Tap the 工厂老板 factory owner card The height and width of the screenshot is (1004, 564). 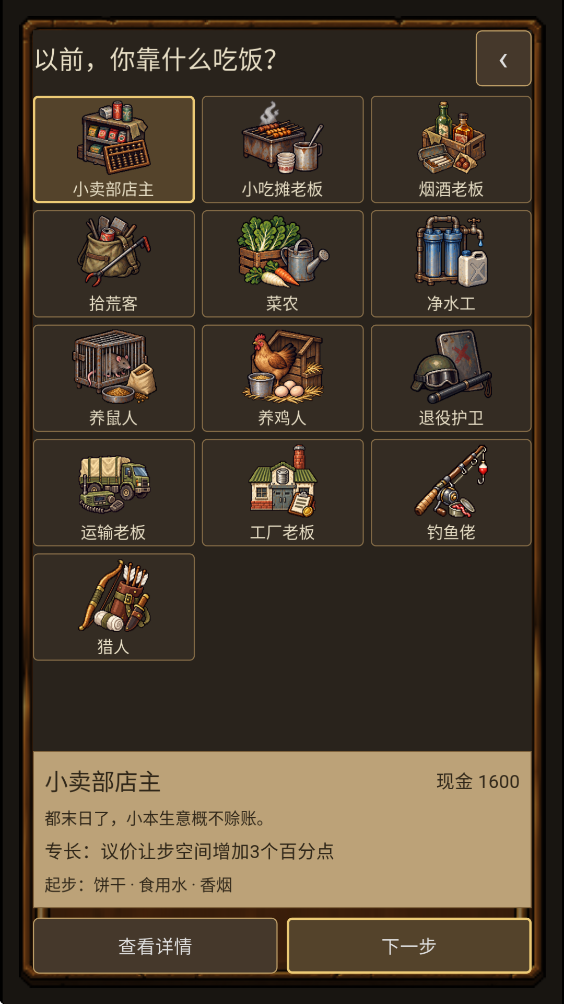point(282,492)
